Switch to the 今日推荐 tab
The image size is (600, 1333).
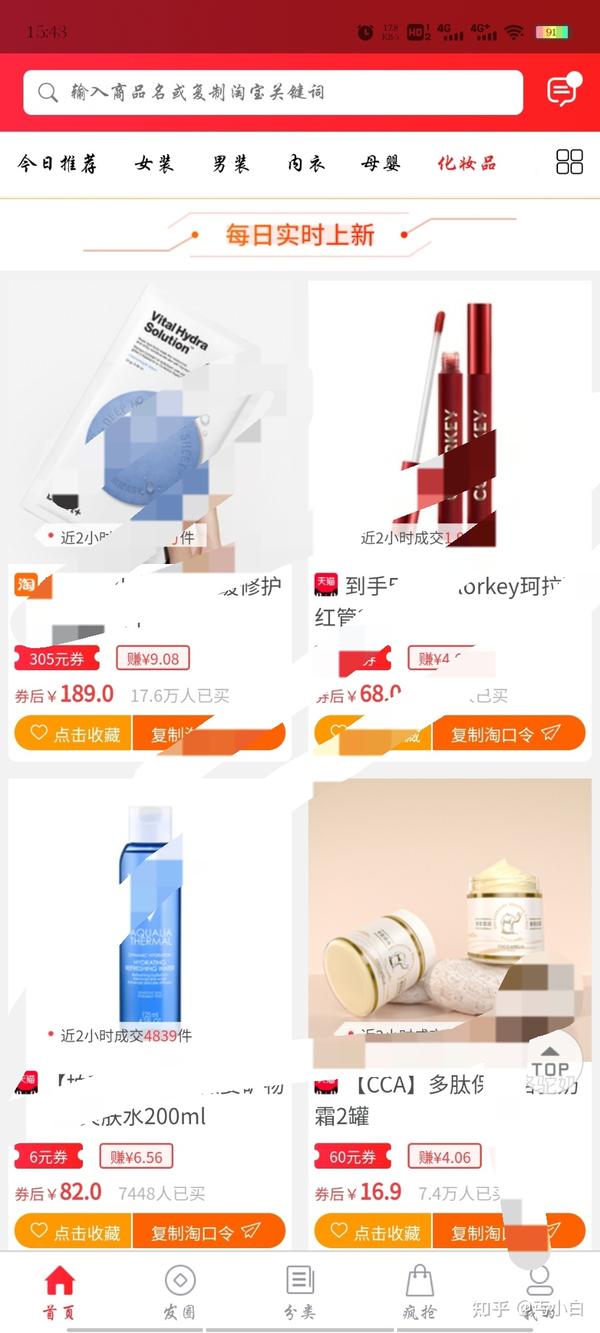click(57, 163)
